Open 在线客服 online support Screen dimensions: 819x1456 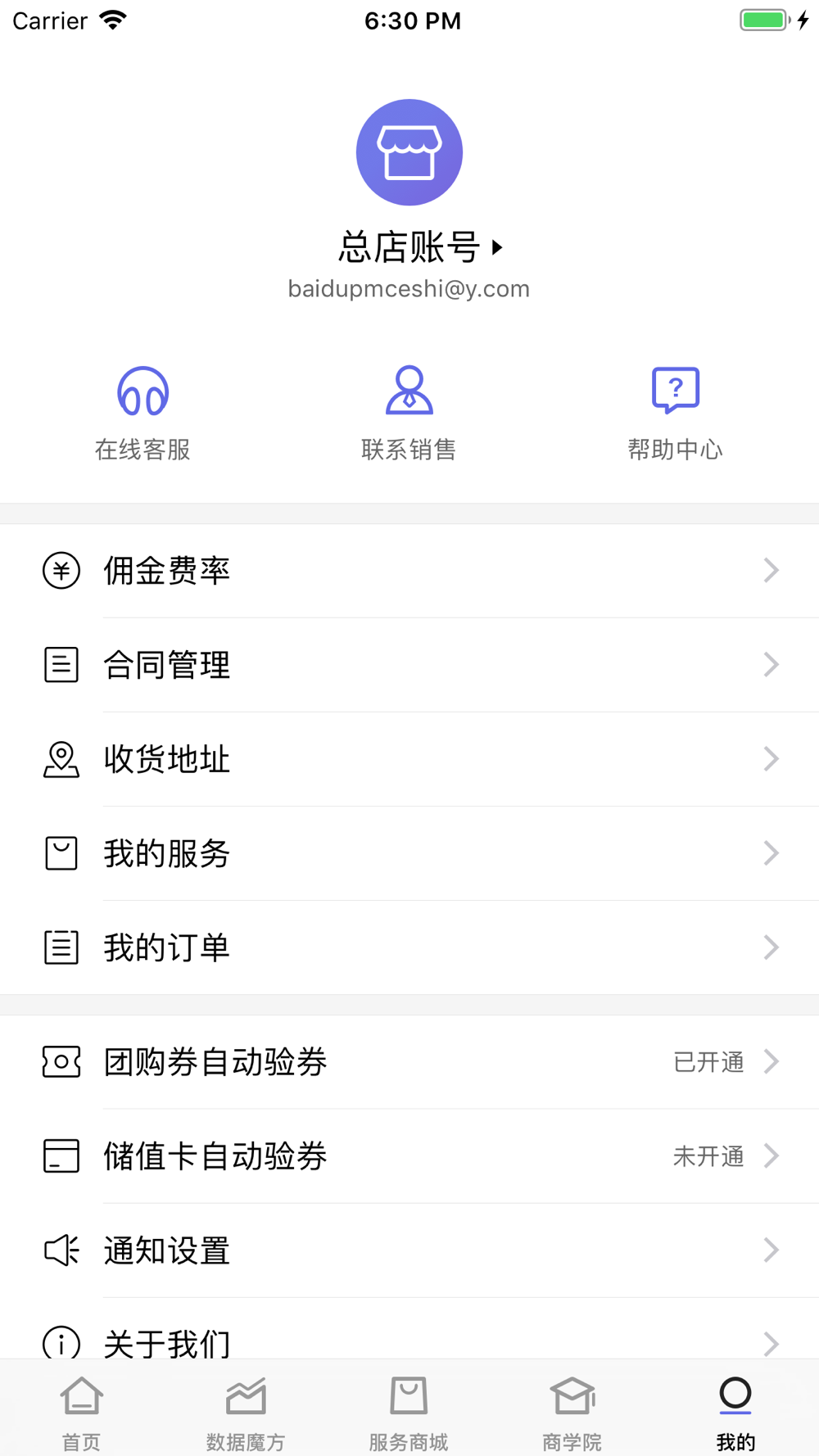click(x=143, y=414)
